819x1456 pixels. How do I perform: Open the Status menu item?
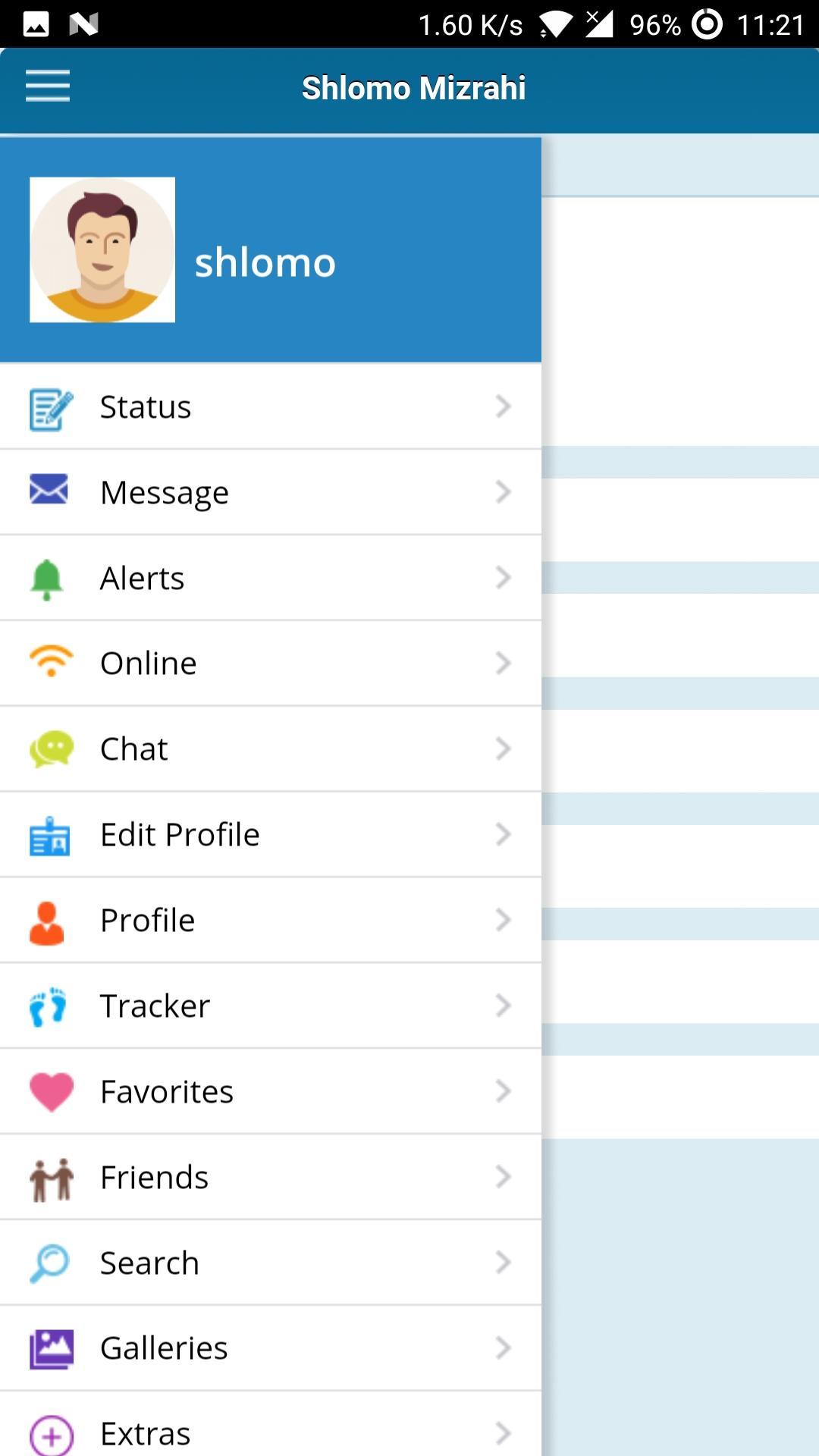270,407
